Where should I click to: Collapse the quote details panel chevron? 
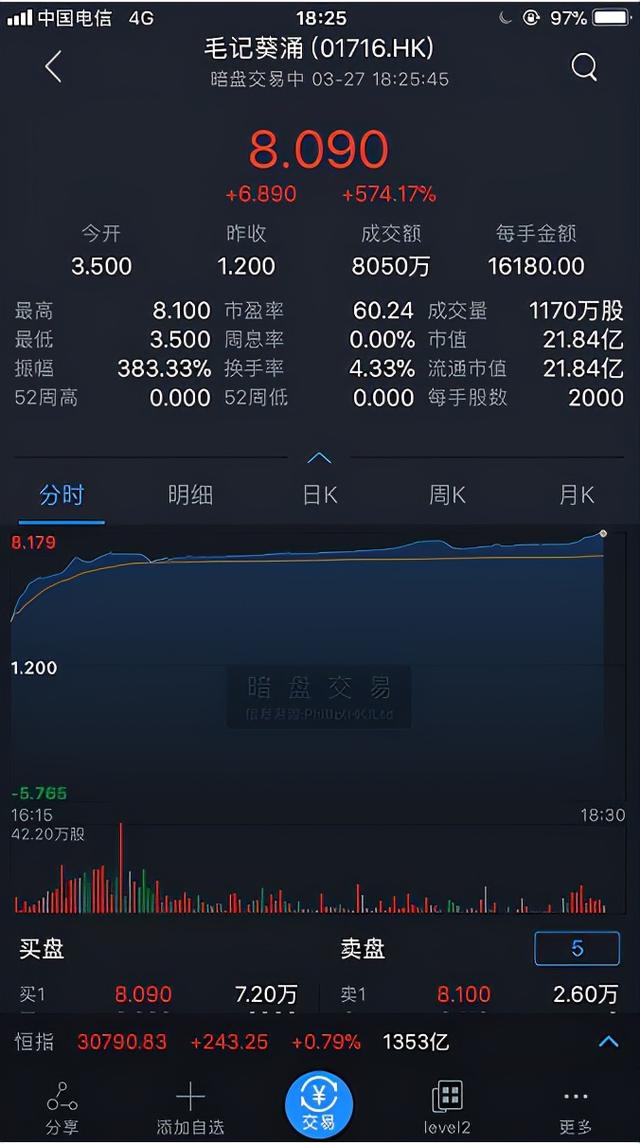click(319, 458)
